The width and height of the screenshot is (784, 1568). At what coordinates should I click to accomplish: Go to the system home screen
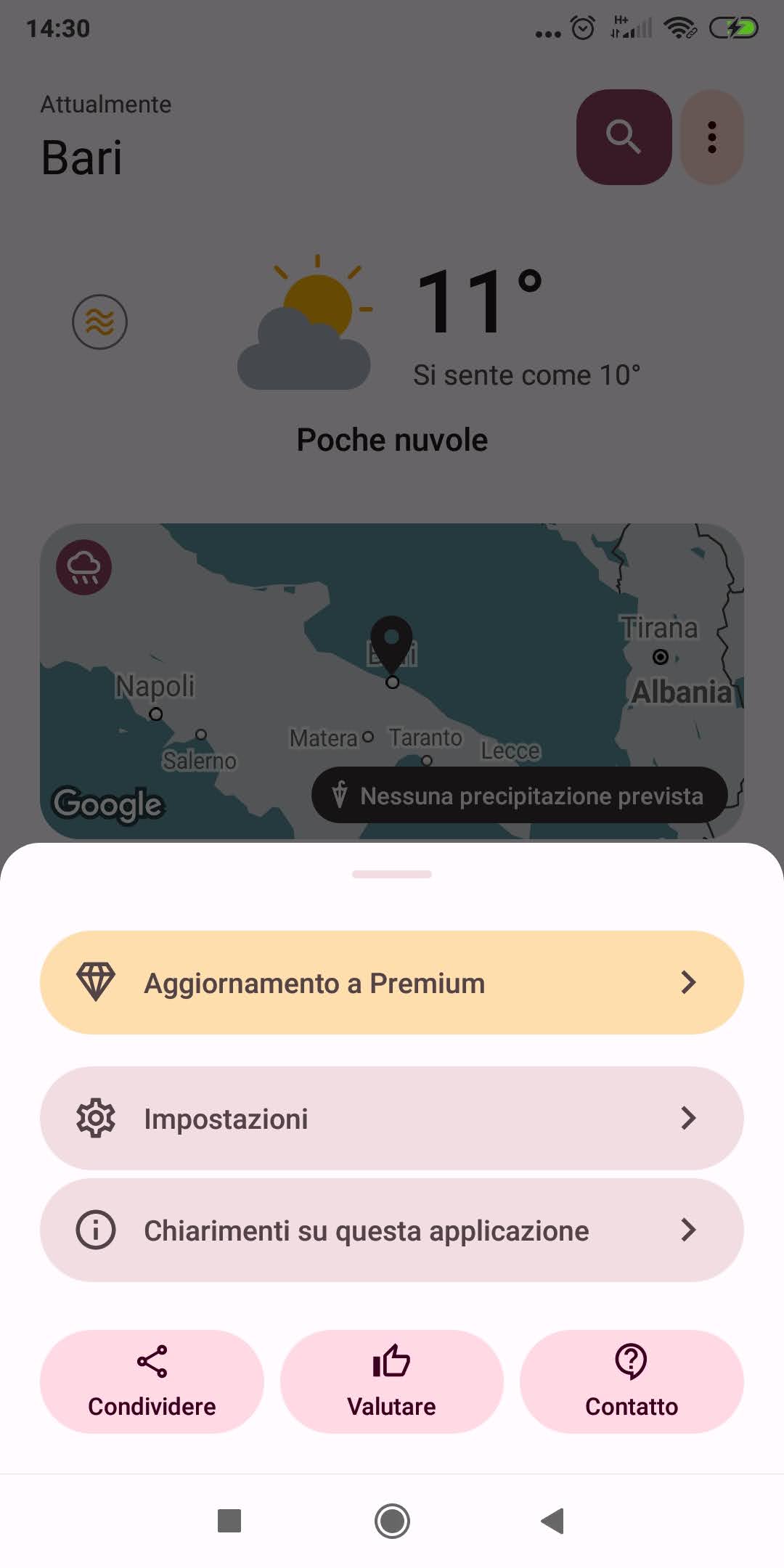pyautogui.click(x=392, y=1520)
